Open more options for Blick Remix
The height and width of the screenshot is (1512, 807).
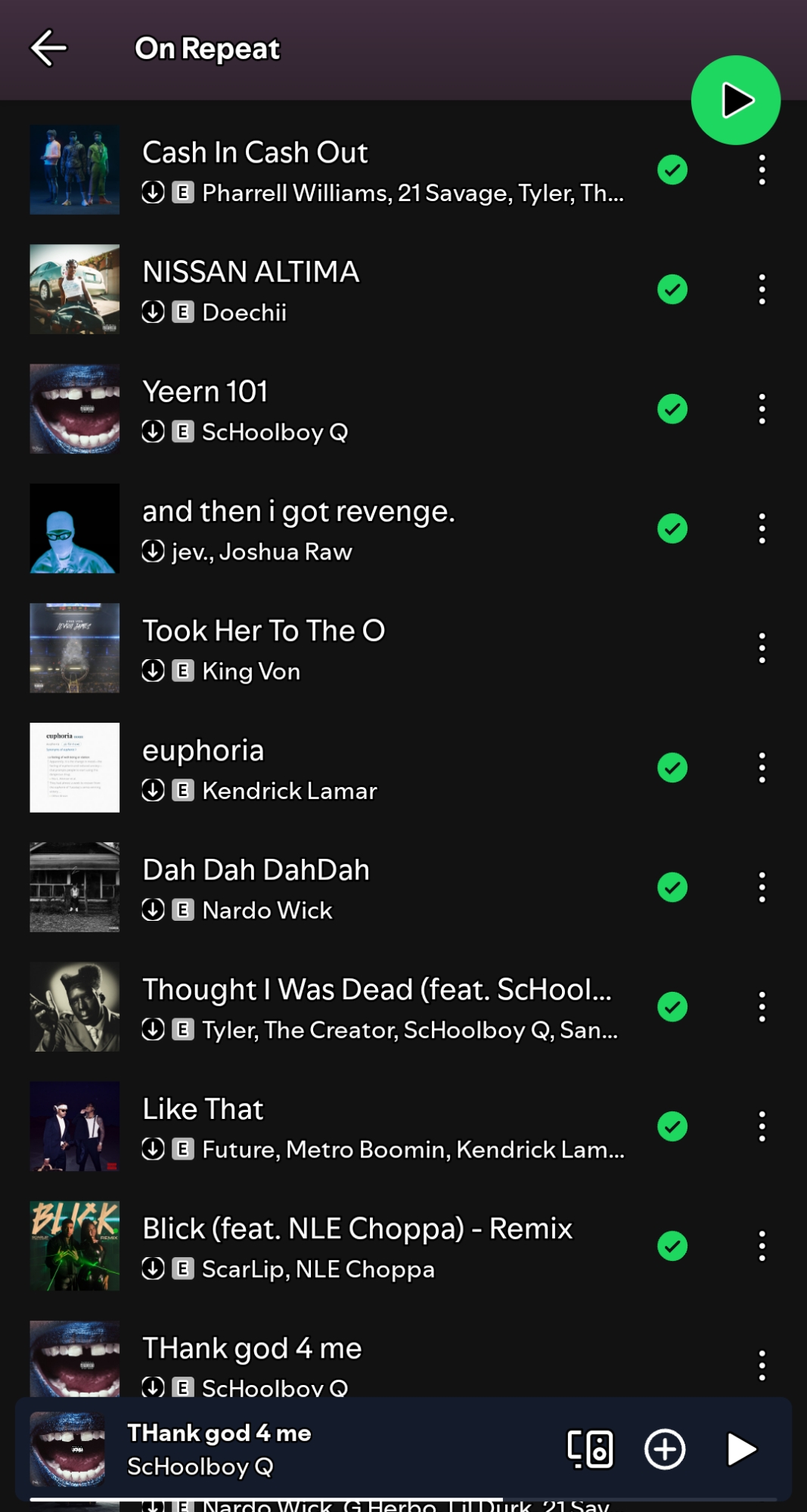point(762,1246)
